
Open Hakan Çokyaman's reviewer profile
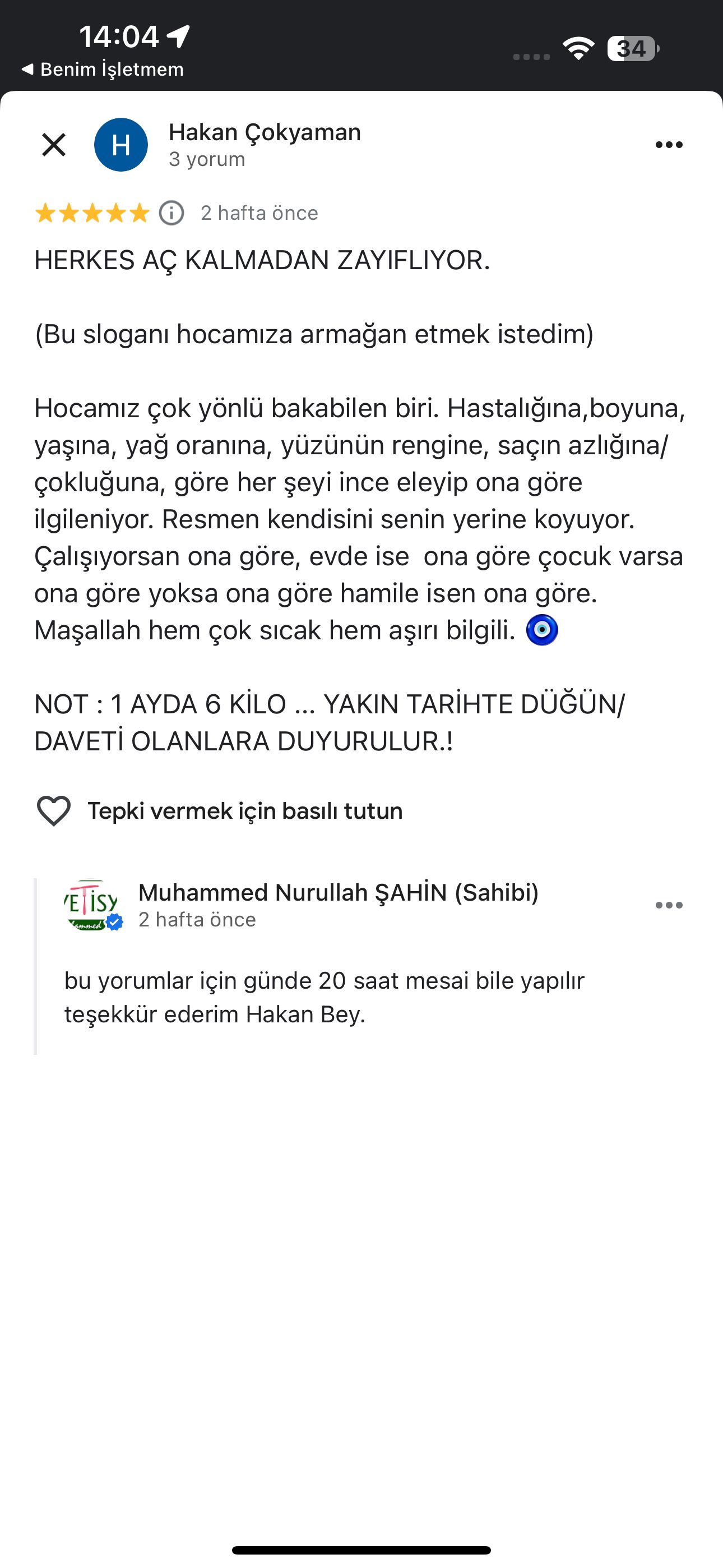(264, 133)
